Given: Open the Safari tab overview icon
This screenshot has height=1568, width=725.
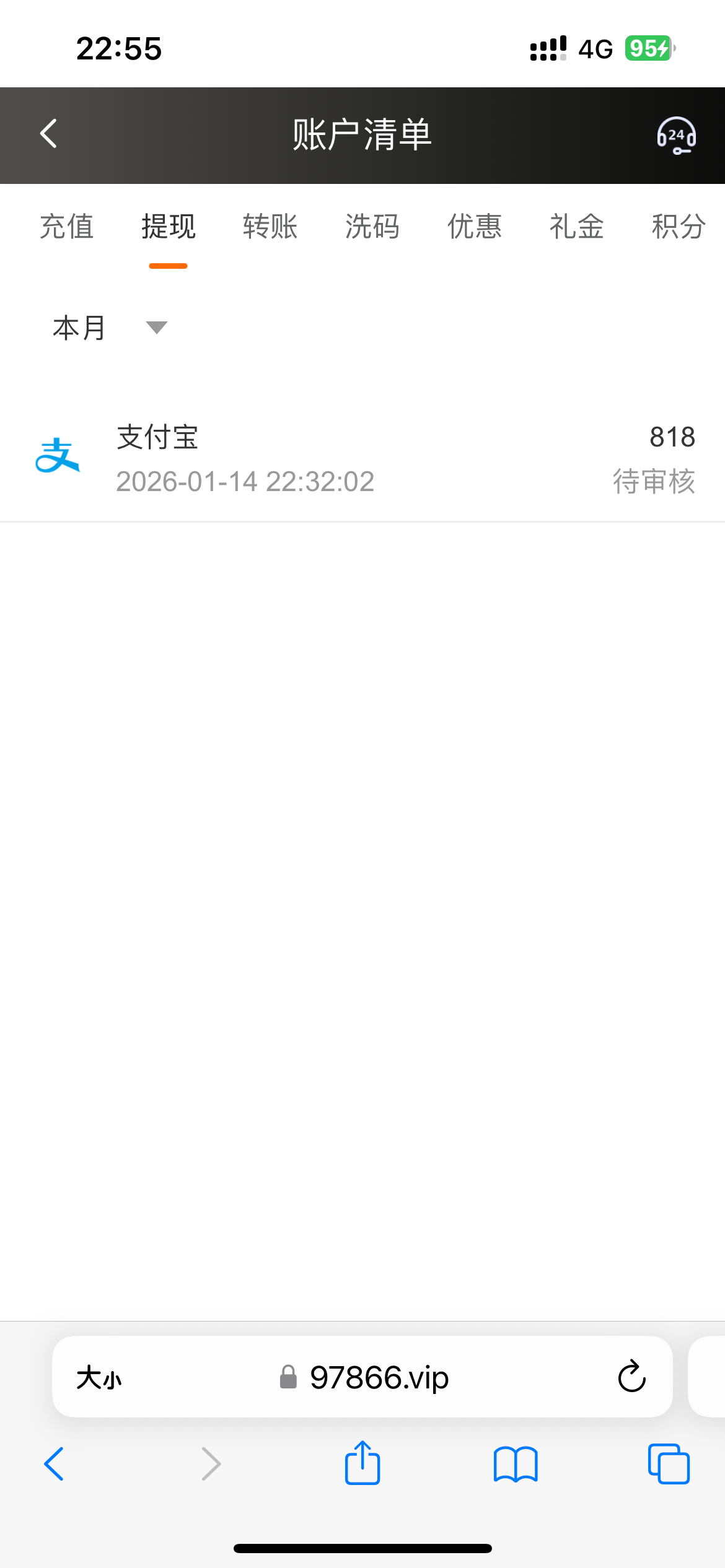Looking at the screenshot, I should click(667, 1463).
